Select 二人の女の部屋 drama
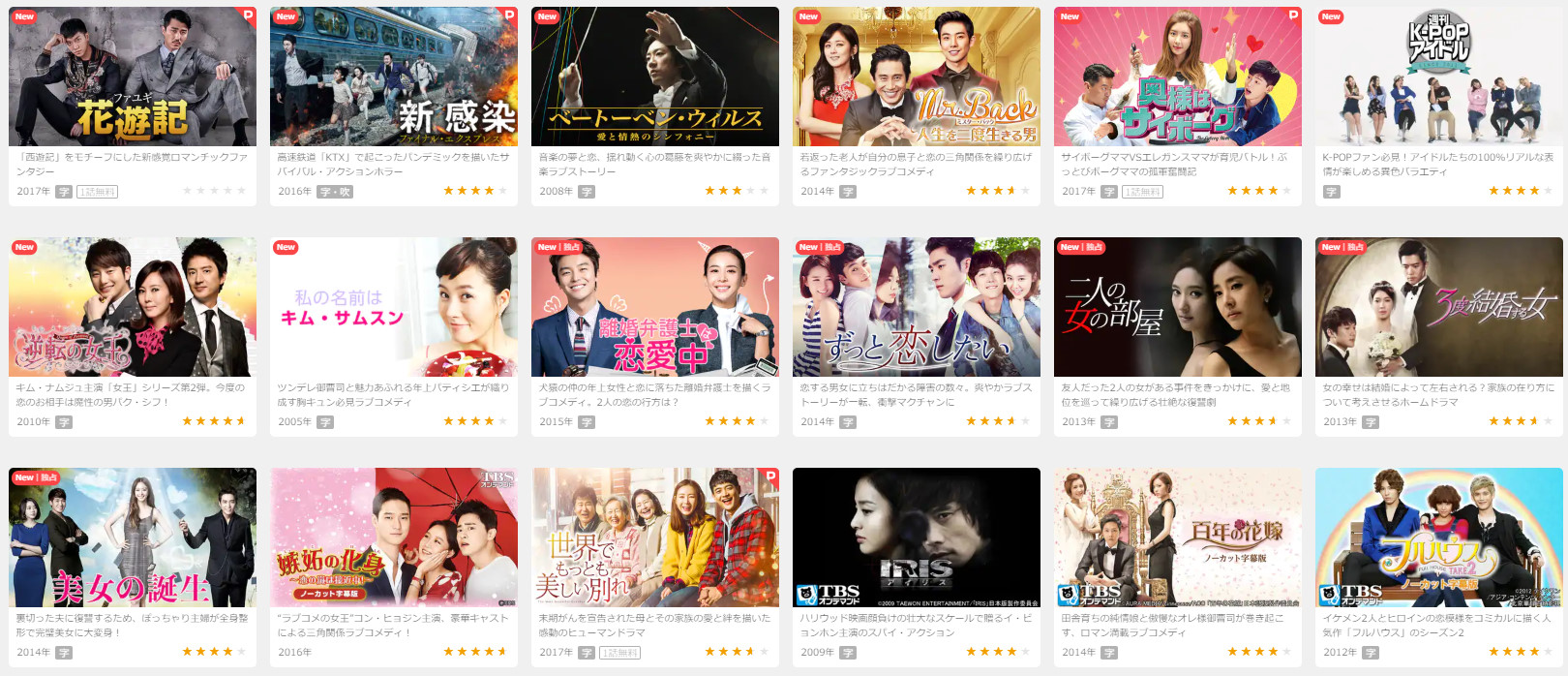1568x676 pixels. tap(1178, 308)
